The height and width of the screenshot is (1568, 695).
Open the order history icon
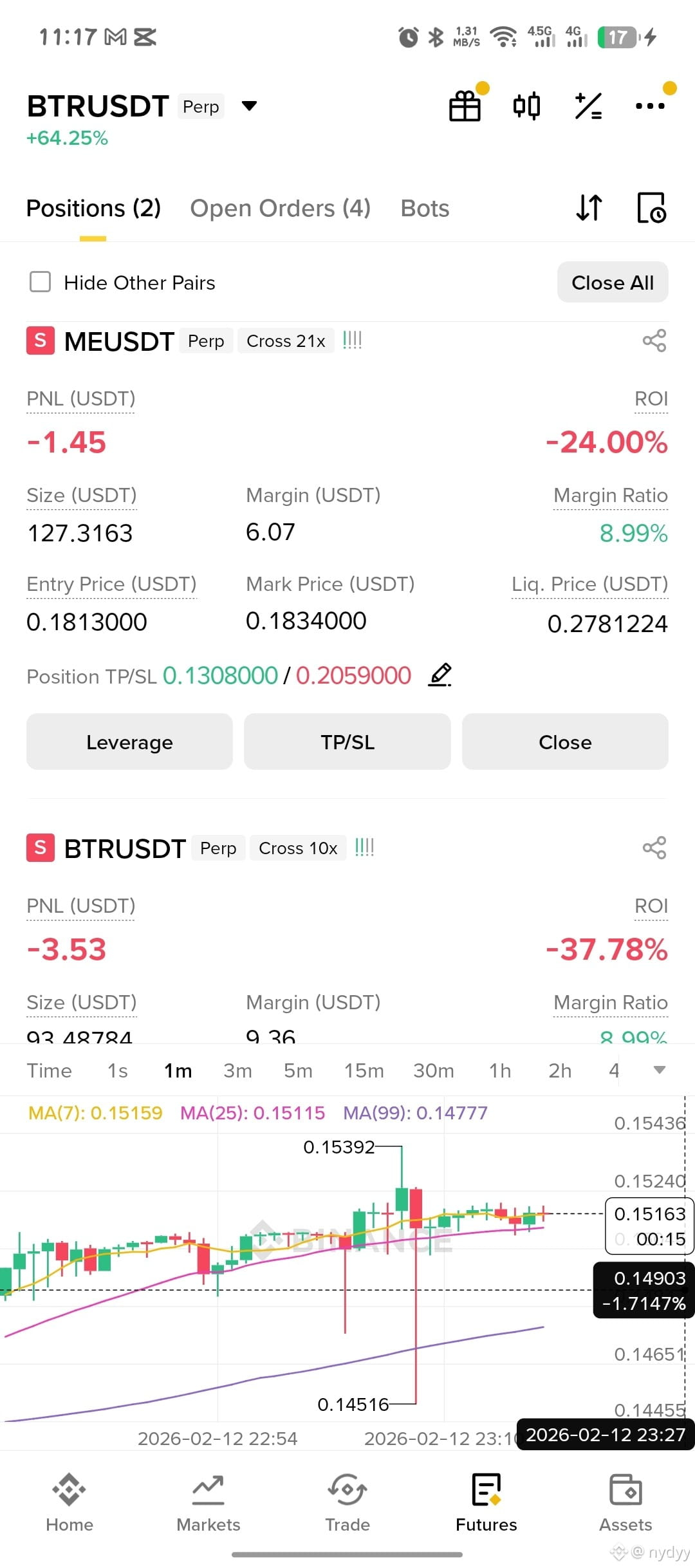651,208
